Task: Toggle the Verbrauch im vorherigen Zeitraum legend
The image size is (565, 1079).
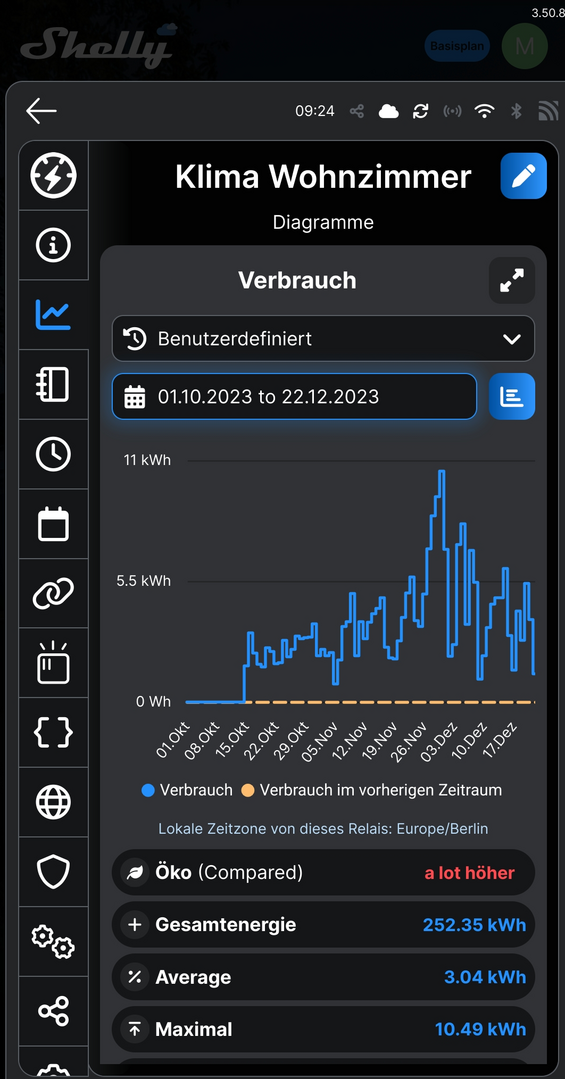Action: click(372, 790)
